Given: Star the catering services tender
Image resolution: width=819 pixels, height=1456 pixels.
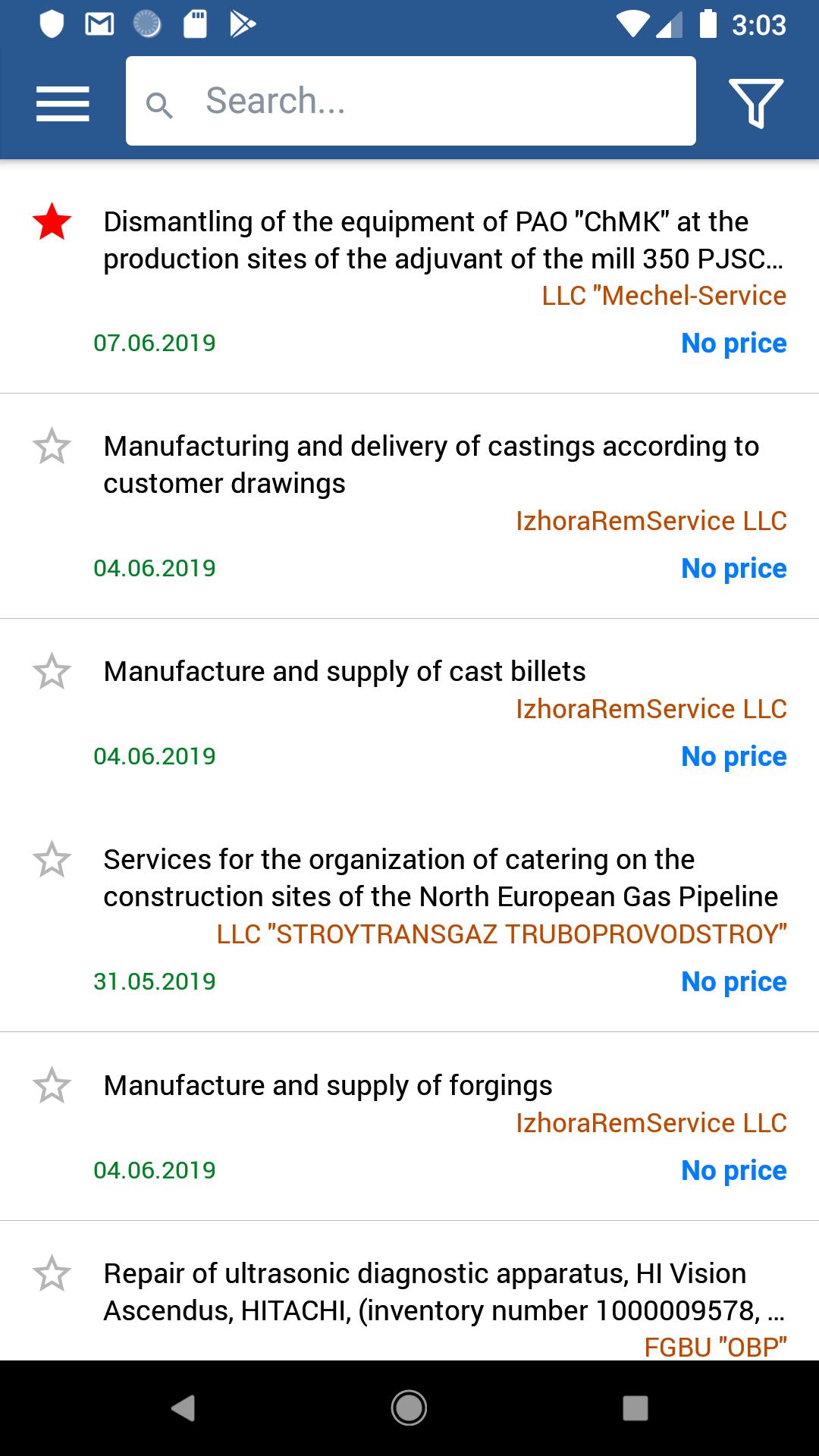Looking at the screenshot, I should click(52, 859).
